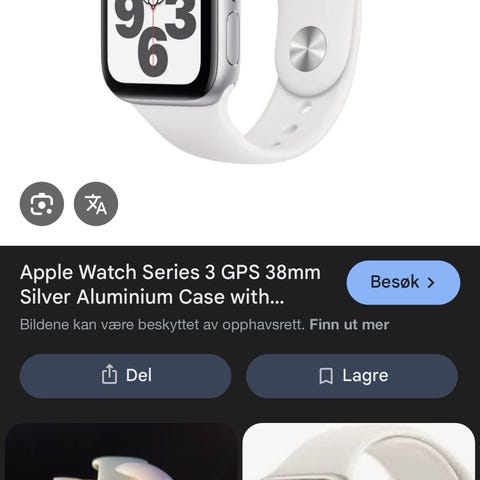Share the image with Del
480x480 pixels.
[x=125, y=376]
